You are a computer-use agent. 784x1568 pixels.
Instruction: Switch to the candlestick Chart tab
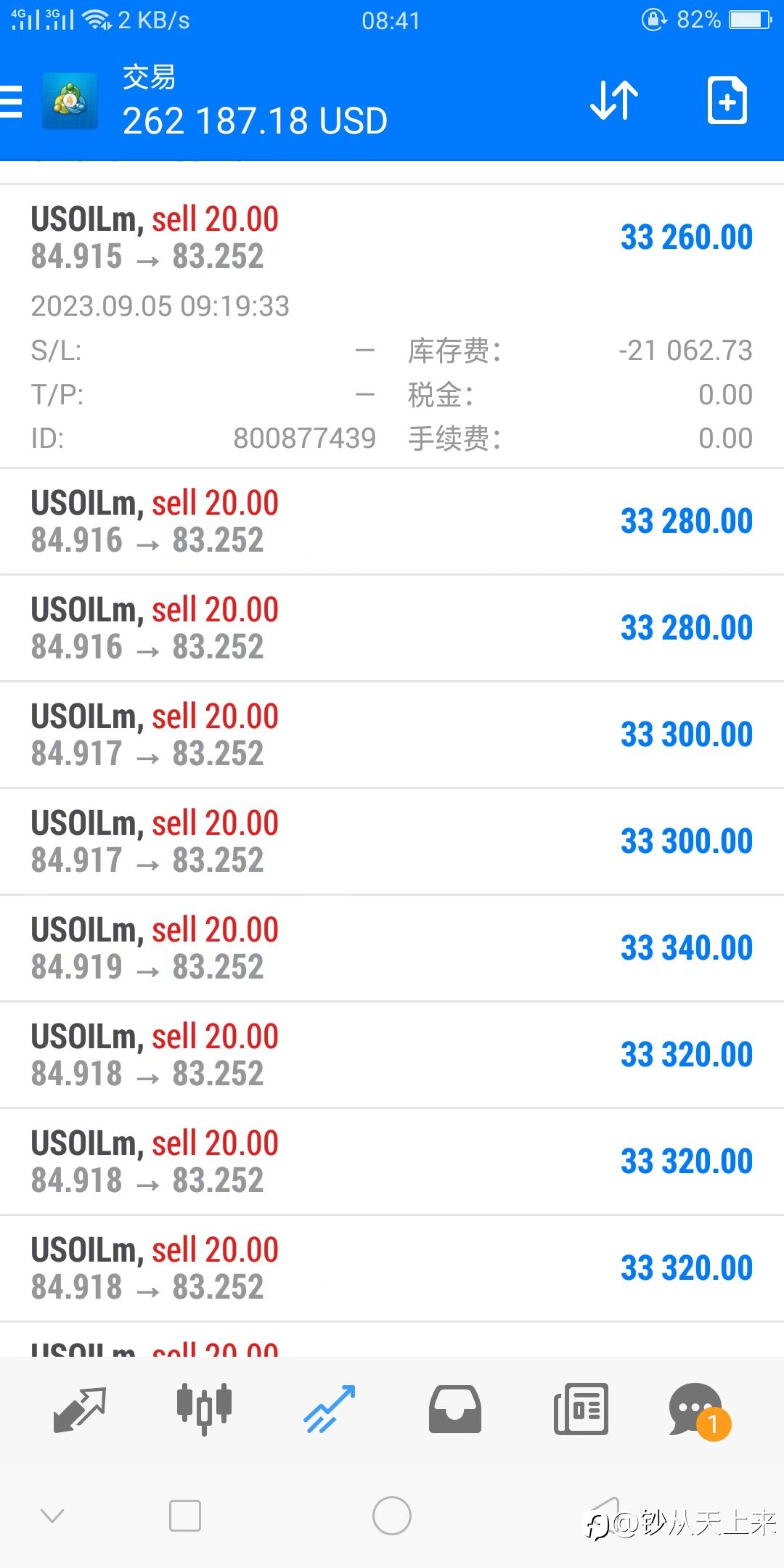(x=204, y=1409)
